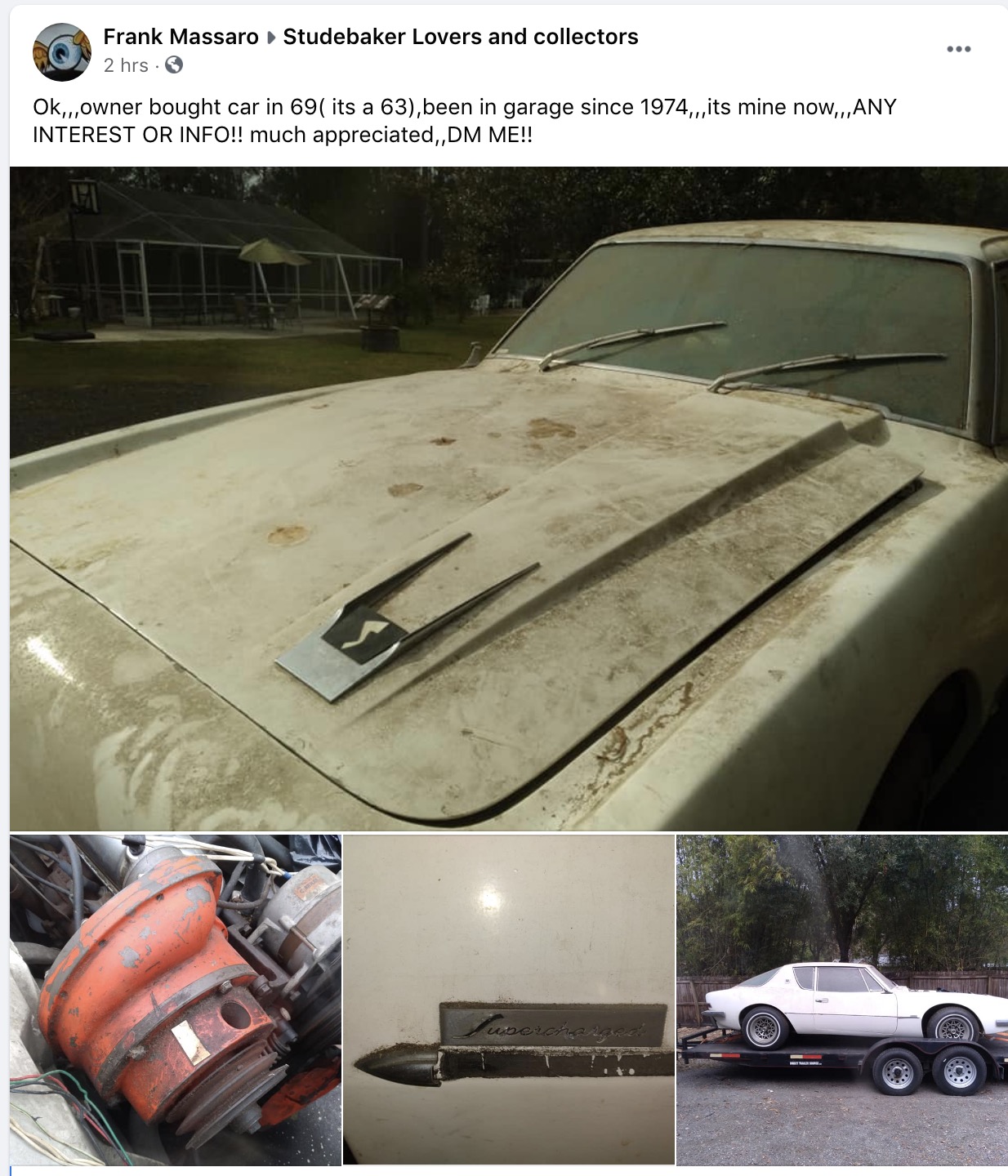View the post's 2 hrs timestamp
Screen dimensions: 1008x1176
click(x=126, y=65)
